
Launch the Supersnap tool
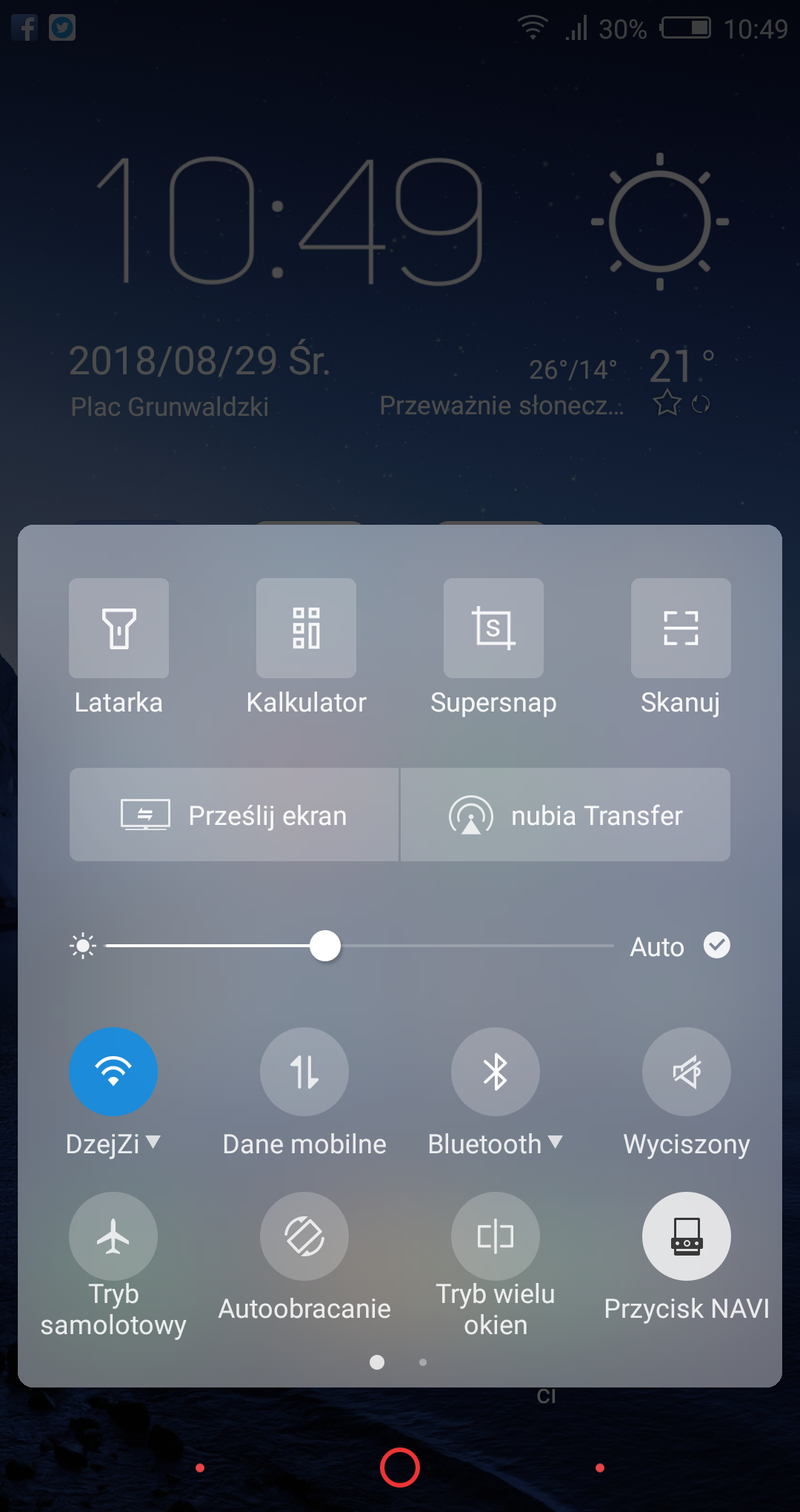click(x=493, y=628)
